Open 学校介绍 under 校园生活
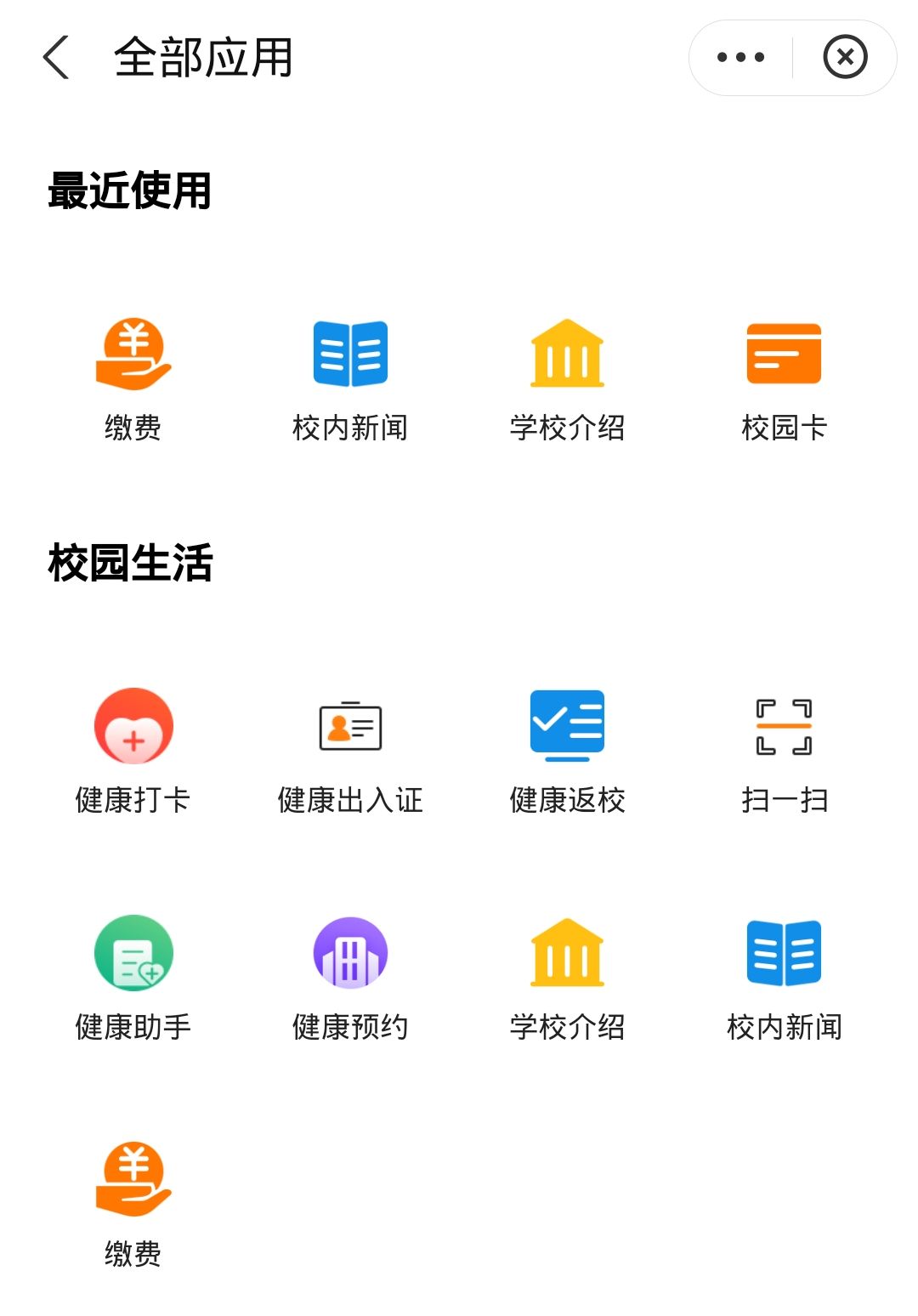The image size is (918, 1316). click(x=567, y=977)
